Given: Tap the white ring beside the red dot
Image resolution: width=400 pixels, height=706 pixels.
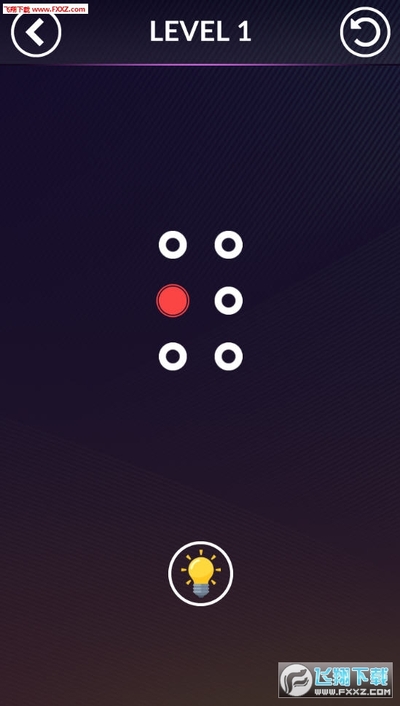Looking at the screenshot, I should click(228, 300).
